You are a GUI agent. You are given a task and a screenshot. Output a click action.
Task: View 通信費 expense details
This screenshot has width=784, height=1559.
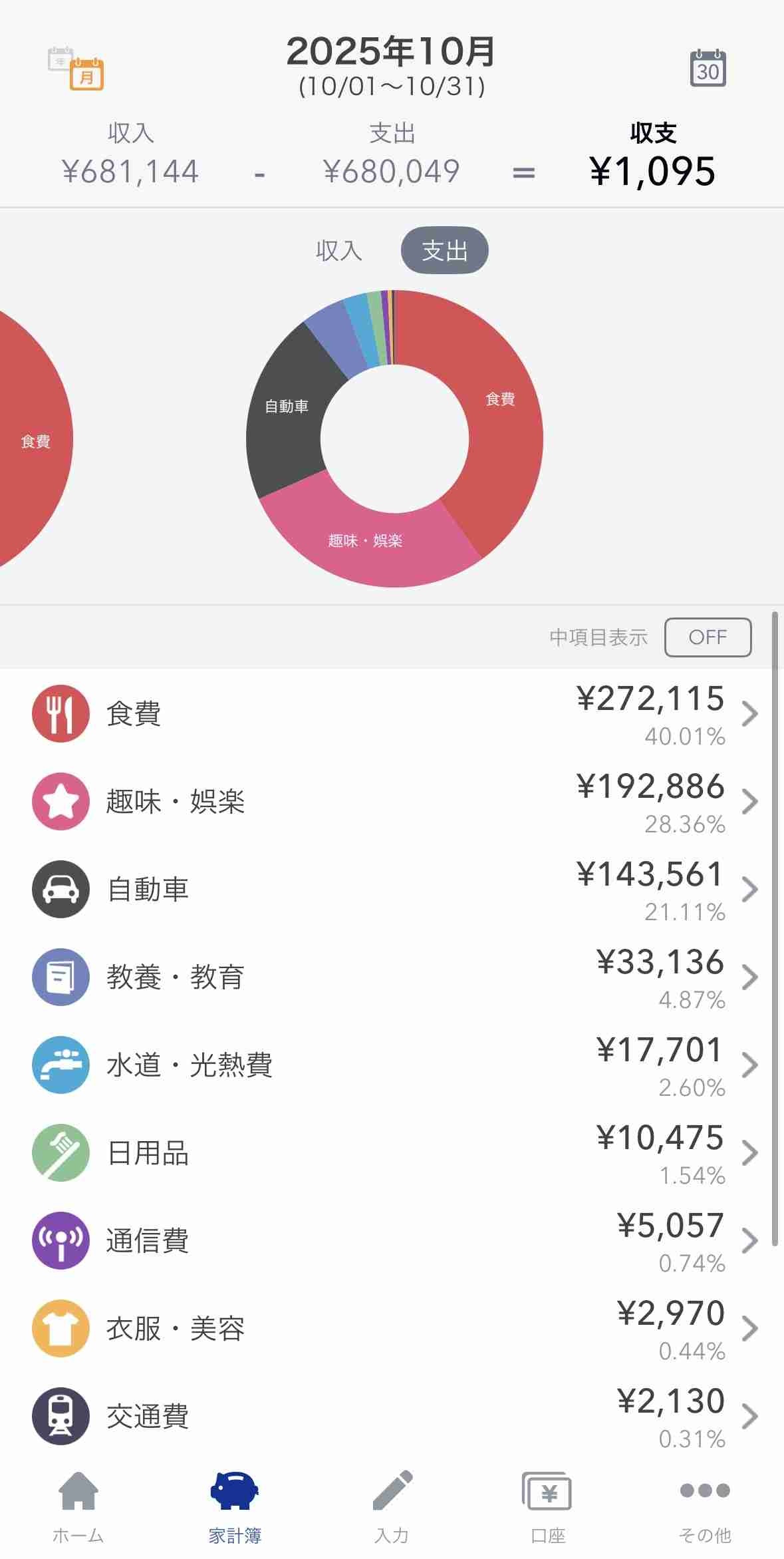pos(392,1241)
